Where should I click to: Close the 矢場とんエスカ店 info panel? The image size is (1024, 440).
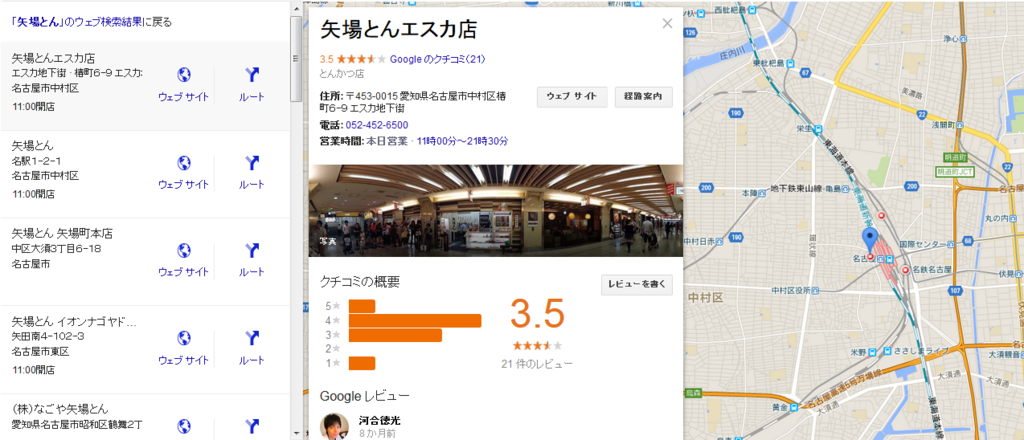[667, 24]
